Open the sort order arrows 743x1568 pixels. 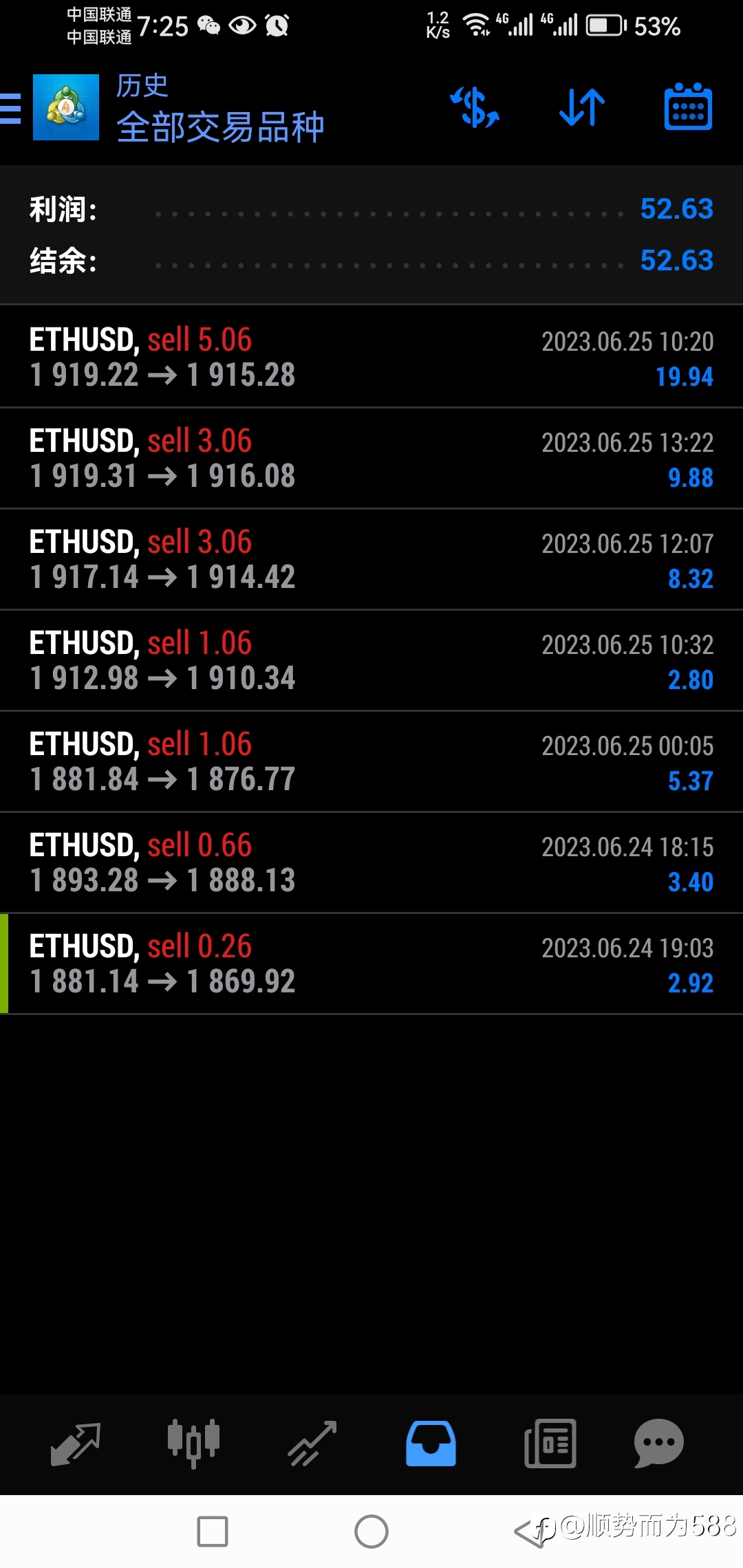point(582,107)
